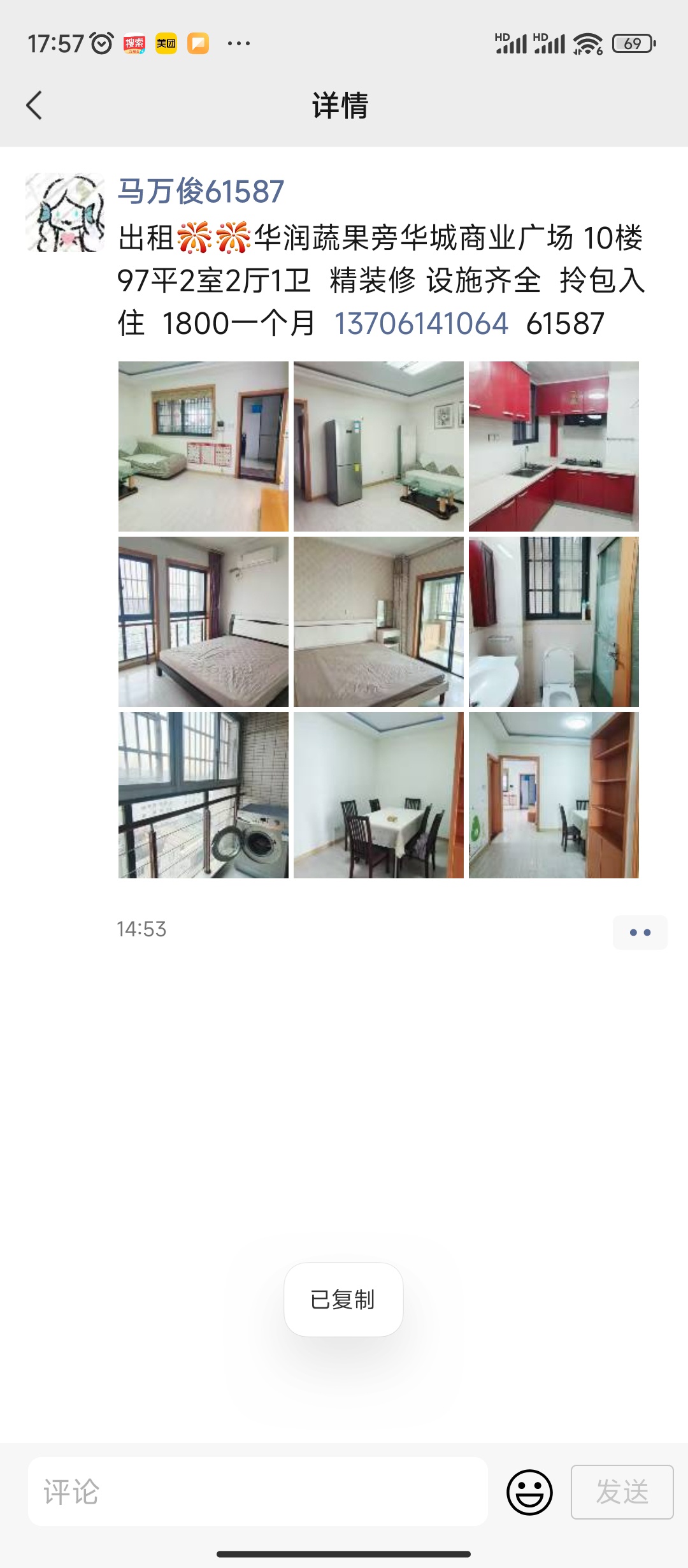View the hallway with bookshelf photo

(554, 795)
